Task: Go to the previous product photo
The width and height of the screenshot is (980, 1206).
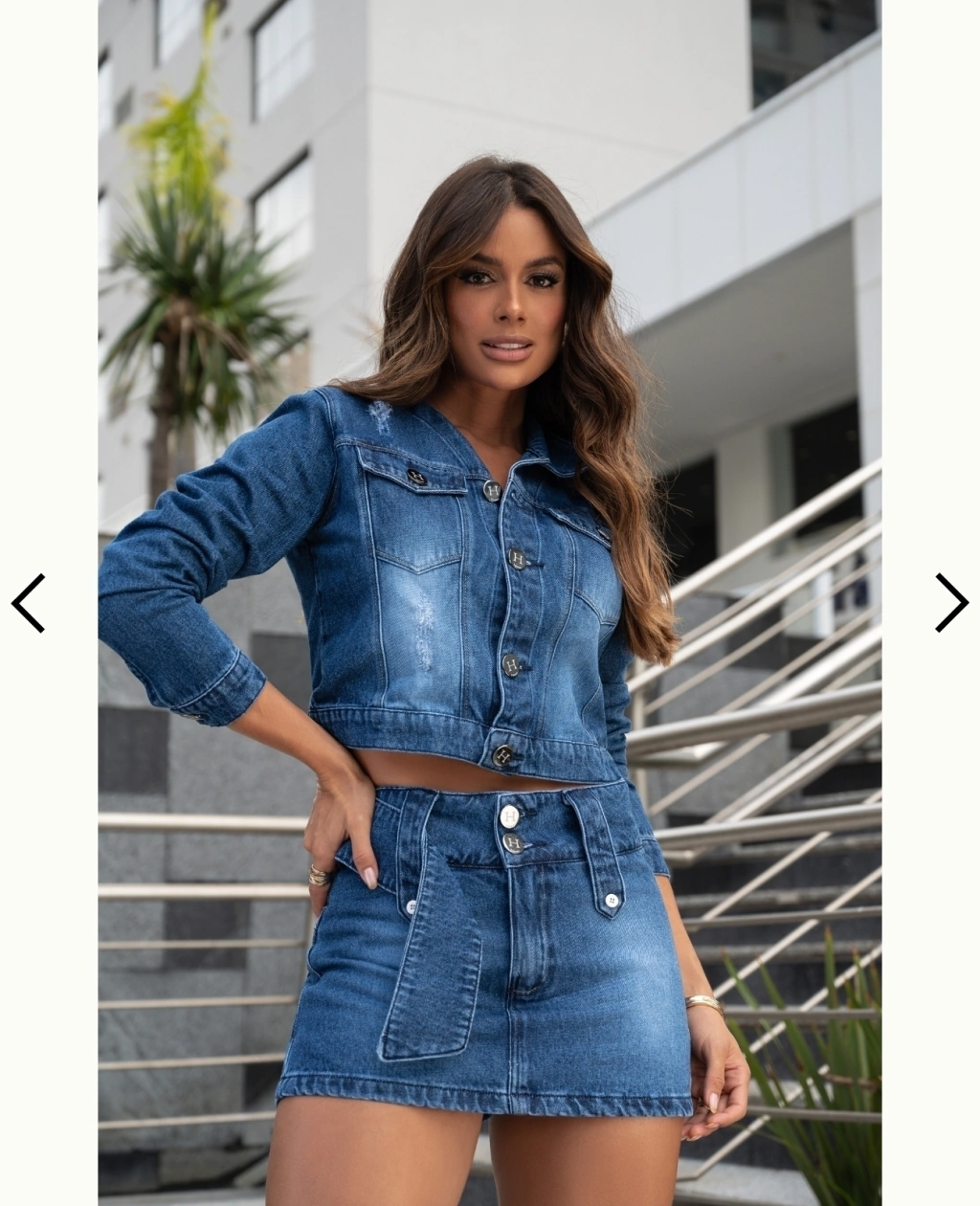Action: 28,603
